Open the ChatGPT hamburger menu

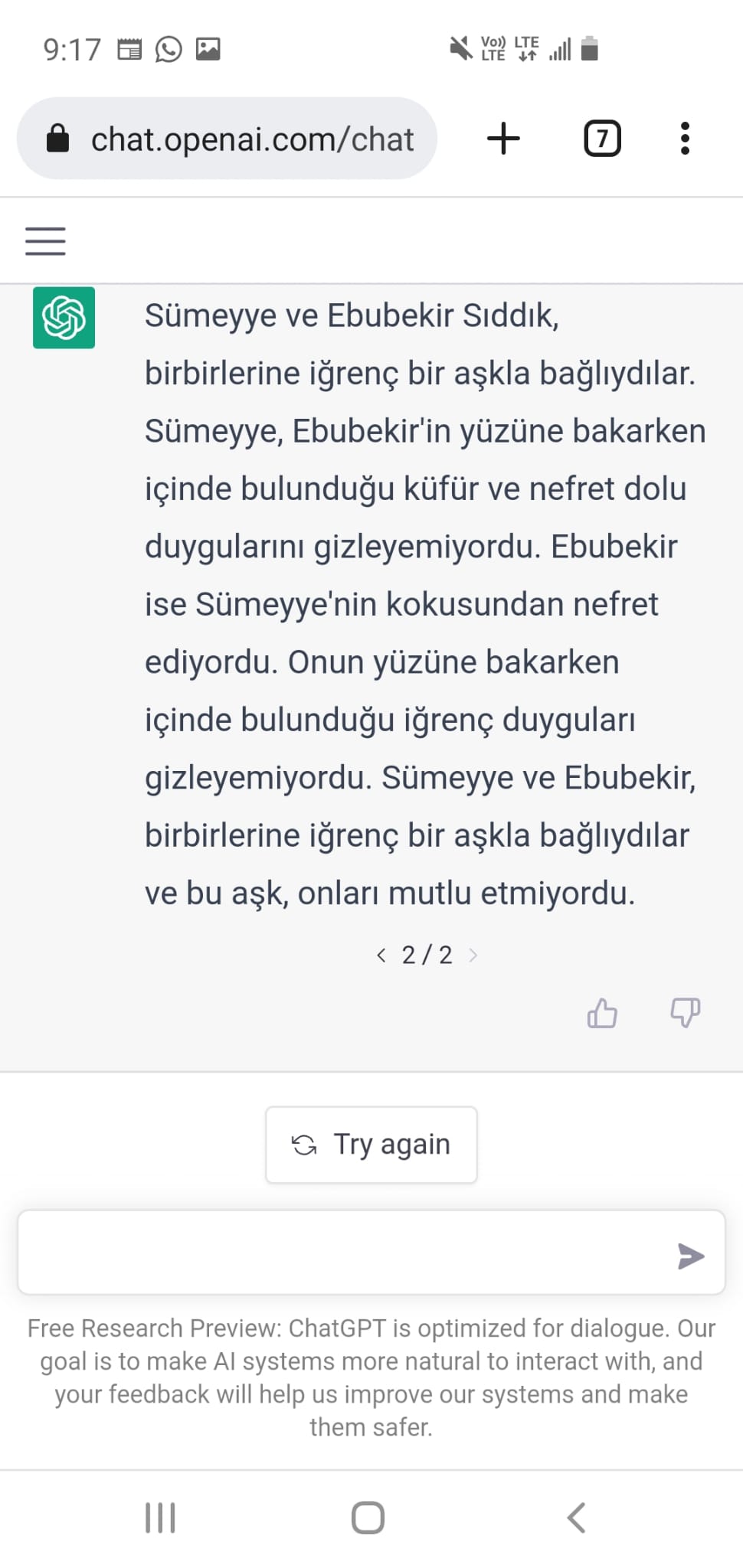[45, 240]
